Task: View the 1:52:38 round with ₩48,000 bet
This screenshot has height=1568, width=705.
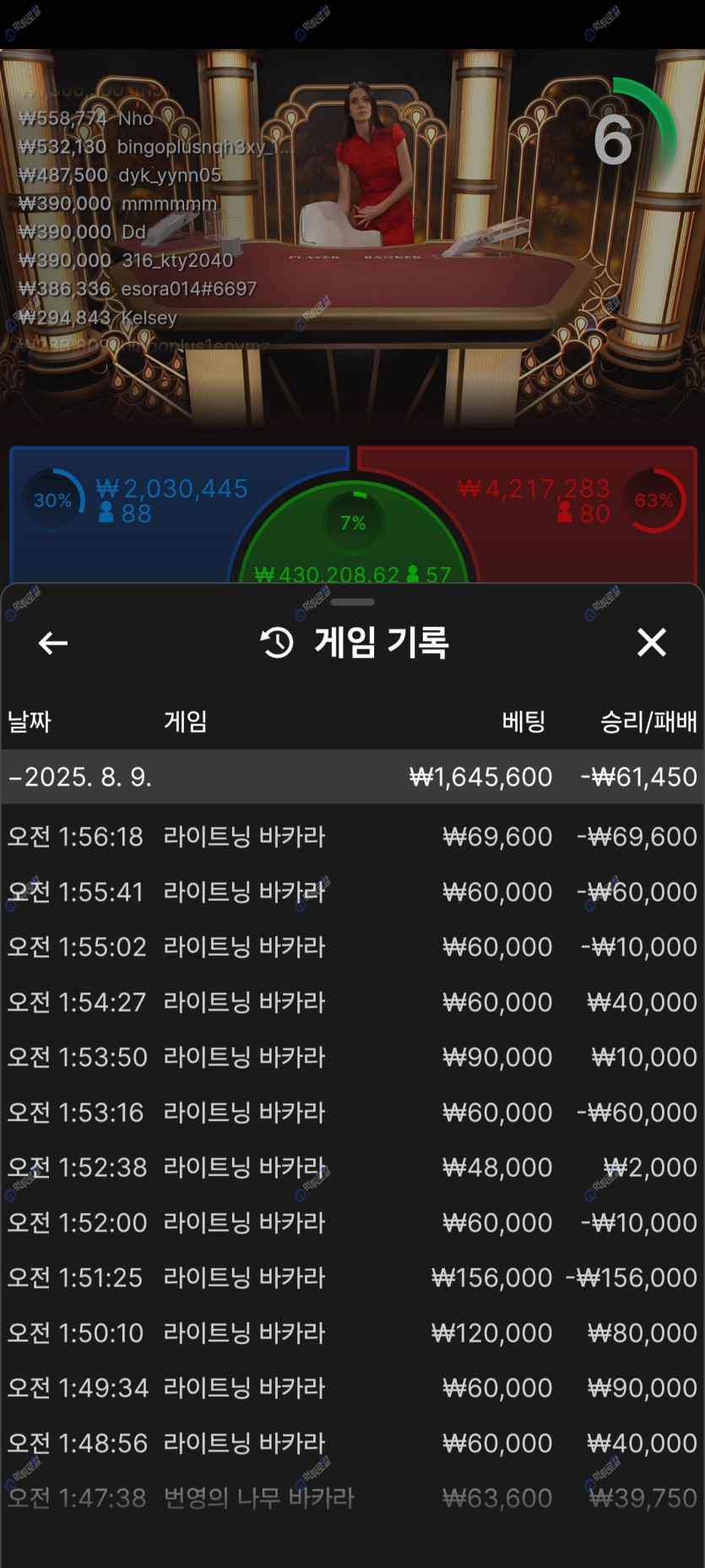Action: point(352,1168)
